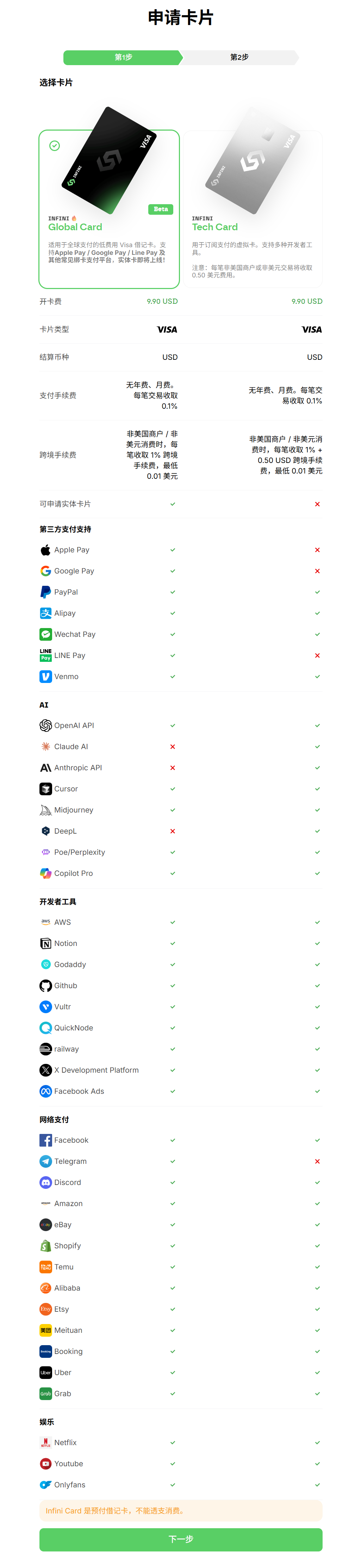Viewport: 349px width, 1568px height.
Task: Go to the 第1步 step
Action: tap(123, 57)
